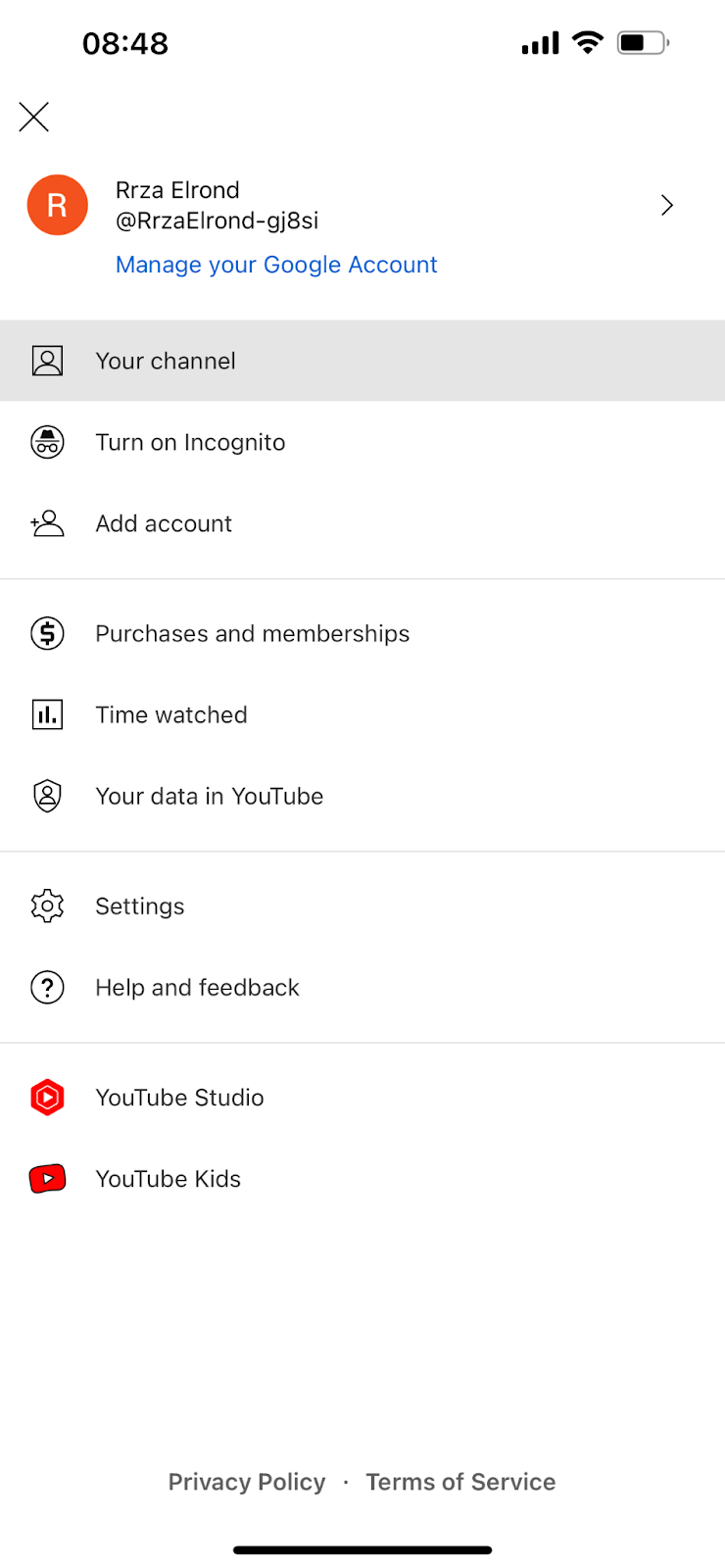Screen dimensions: 725x1568
Task: Launch YouTube Studio
Action: click(179, 1097)
